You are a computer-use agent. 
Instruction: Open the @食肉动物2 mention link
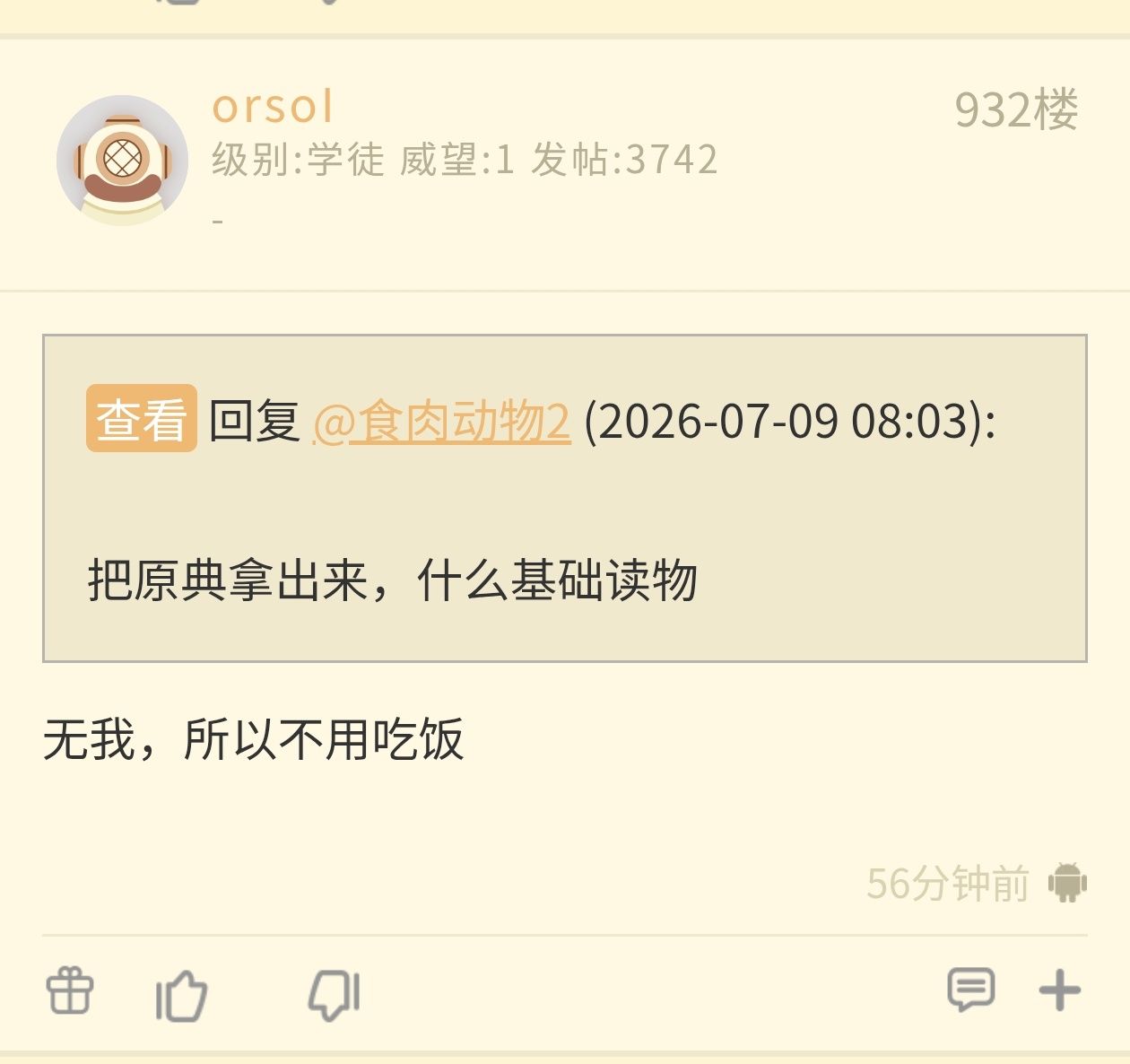pyautogui.click(x=442, y=422)
